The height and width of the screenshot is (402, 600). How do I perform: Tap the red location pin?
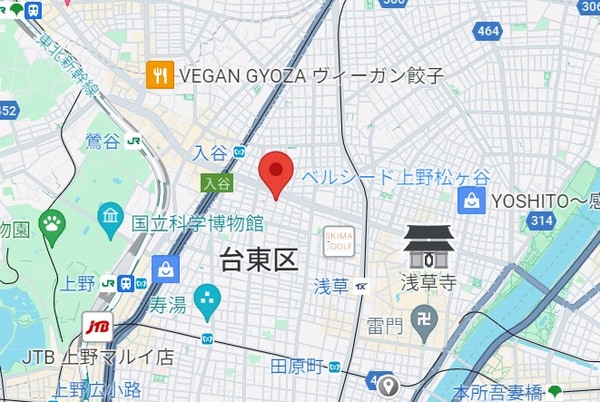(x=277, y=172)
